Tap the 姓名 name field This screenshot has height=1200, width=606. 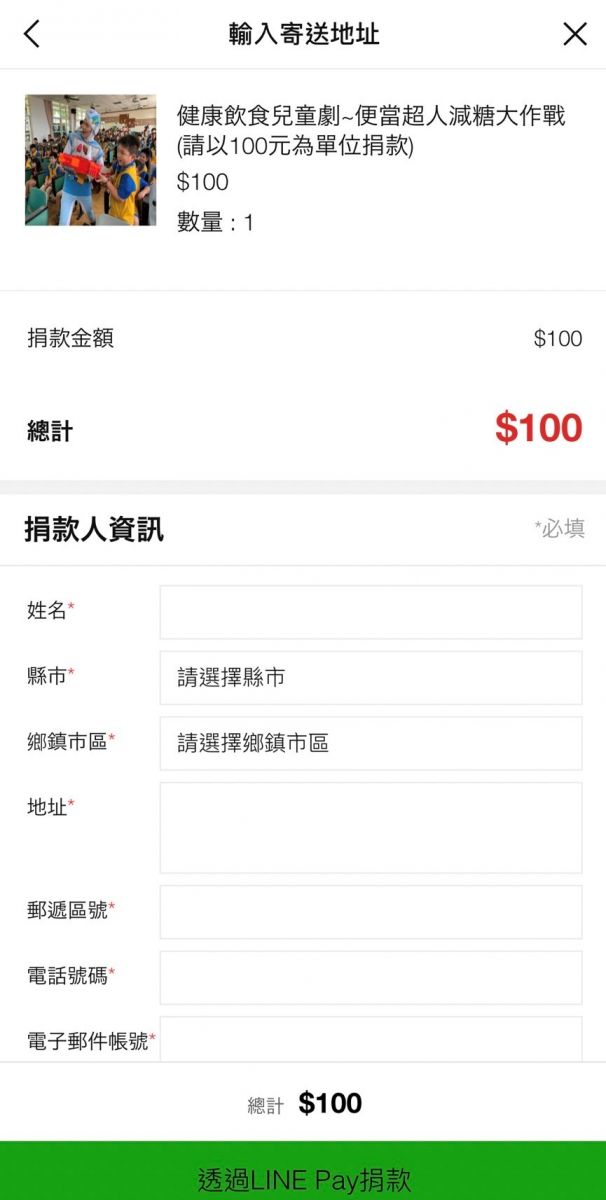370,612
